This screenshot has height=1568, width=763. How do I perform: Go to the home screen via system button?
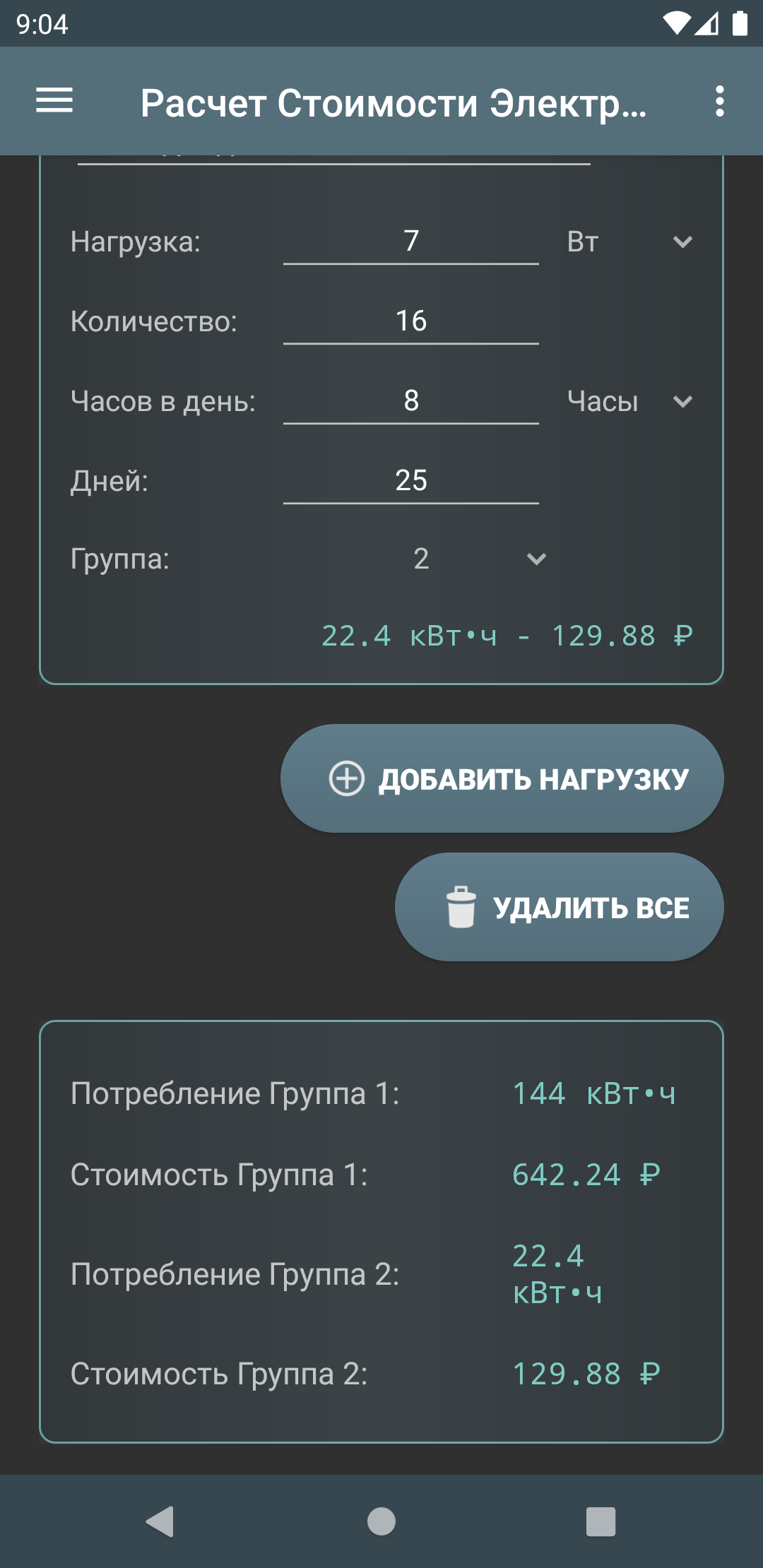click(381, 1521)
